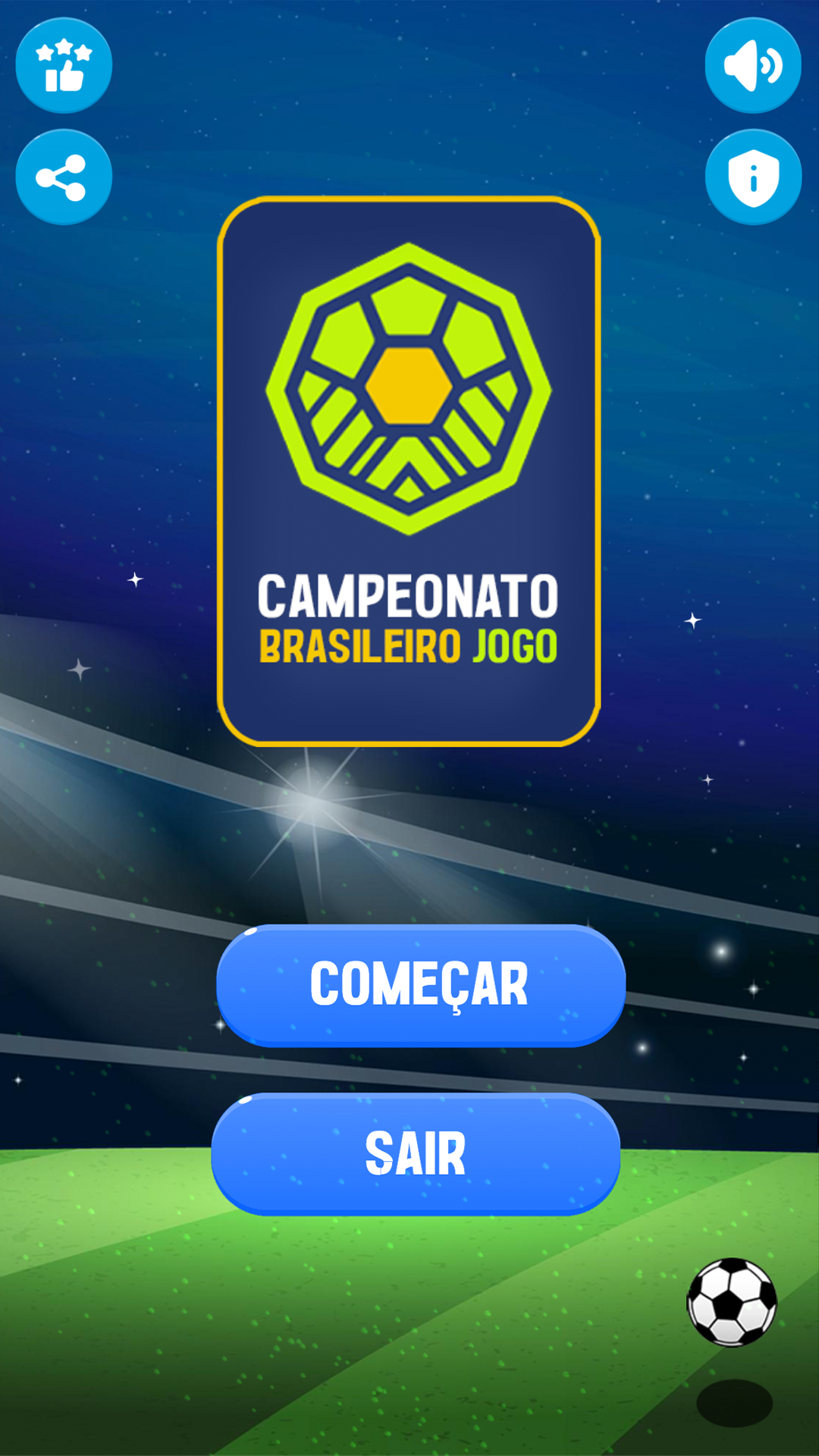The image size is (819, 1456).
Task: Share the game via the share icon
Action: pyautogui.click(x=64, y=177)
